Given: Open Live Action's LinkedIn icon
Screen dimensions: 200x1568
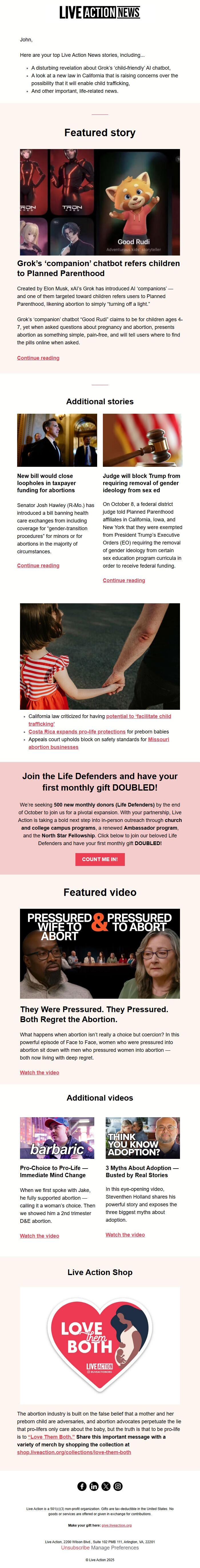Looking at the screenshot, I should (94, 1486).
